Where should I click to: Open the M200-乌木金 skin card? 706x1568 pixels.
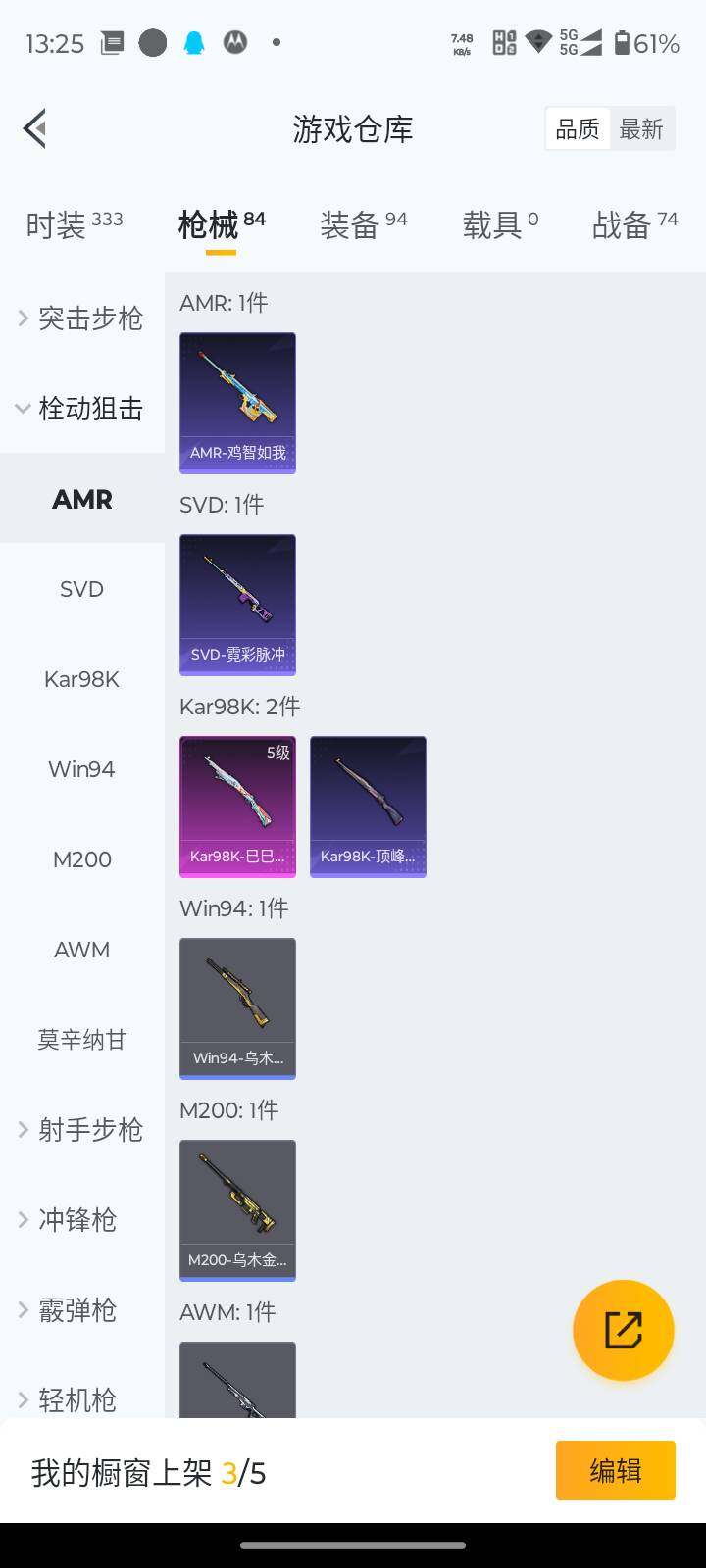237,1210
